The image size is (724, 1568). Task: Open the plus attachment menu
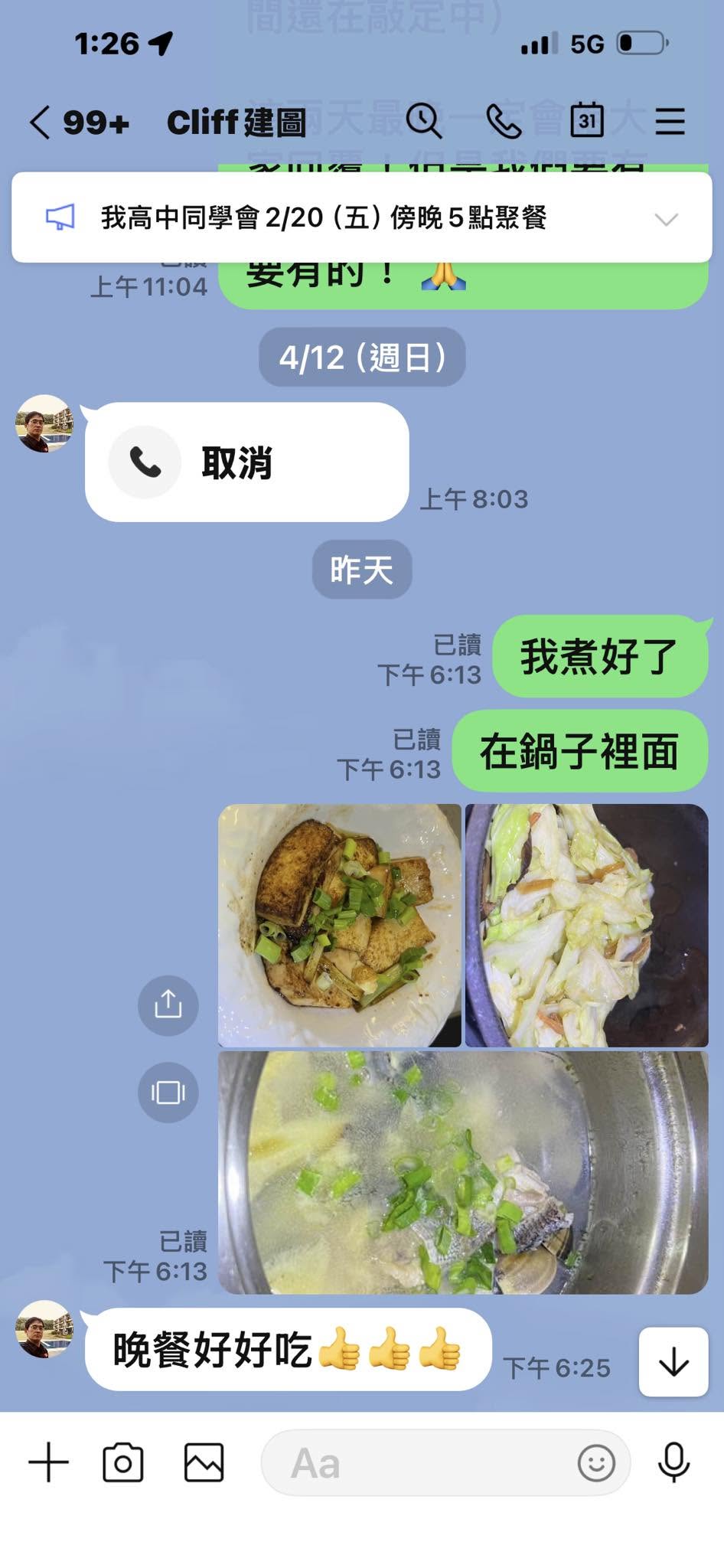point(48,1462)
